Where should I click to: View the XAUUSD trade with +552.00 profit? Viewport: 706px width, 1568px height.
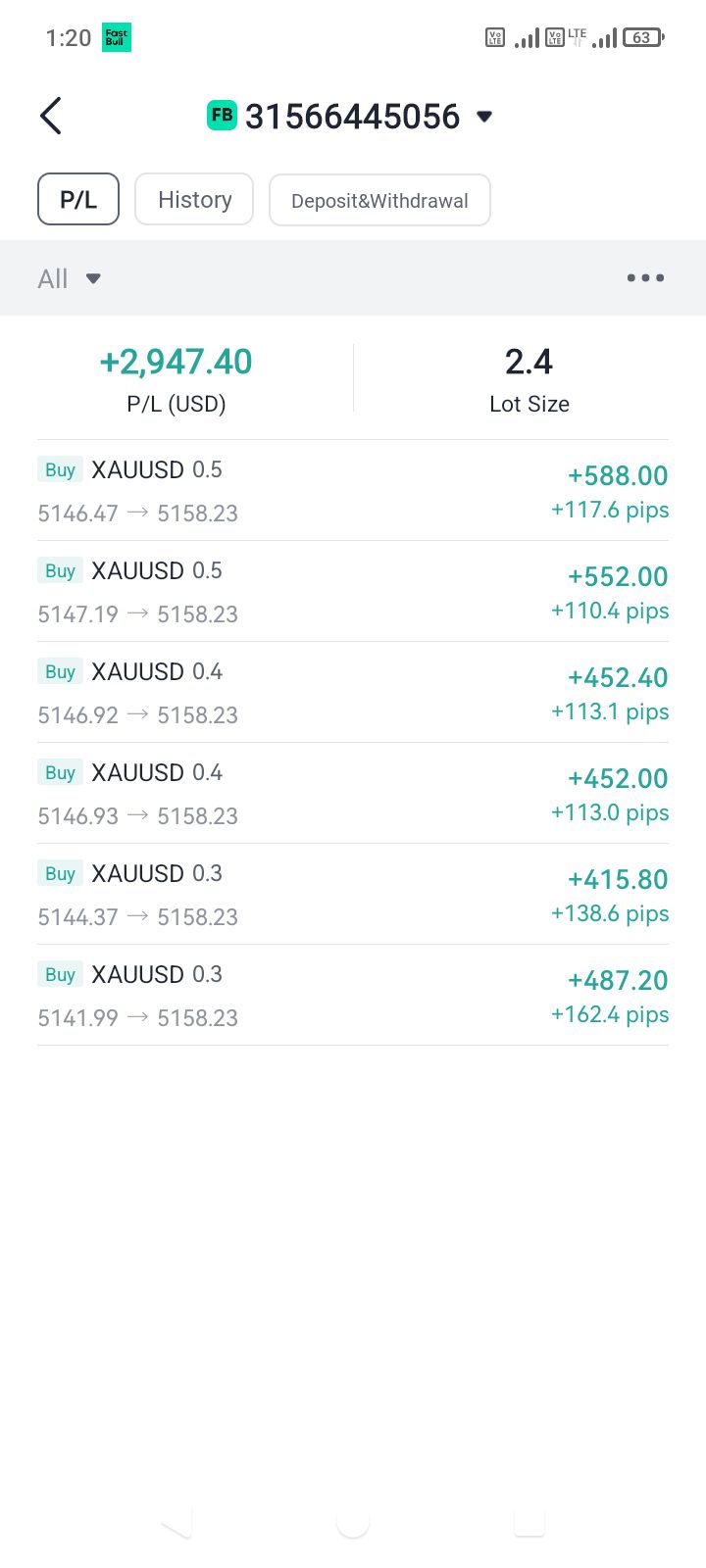click(353, 592)
